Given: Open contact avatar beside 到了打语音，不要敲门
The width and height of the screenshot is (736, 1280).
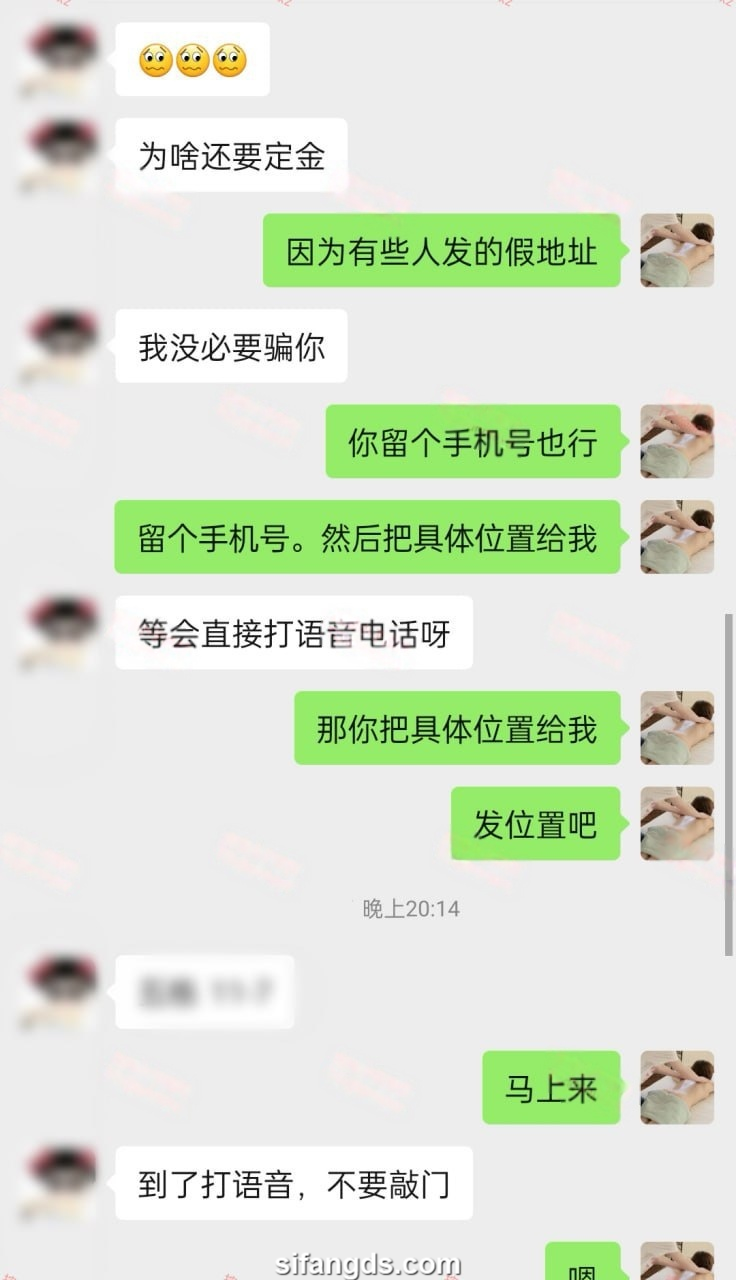Looking at the screenshot, I should click(x=58, y=1182).
